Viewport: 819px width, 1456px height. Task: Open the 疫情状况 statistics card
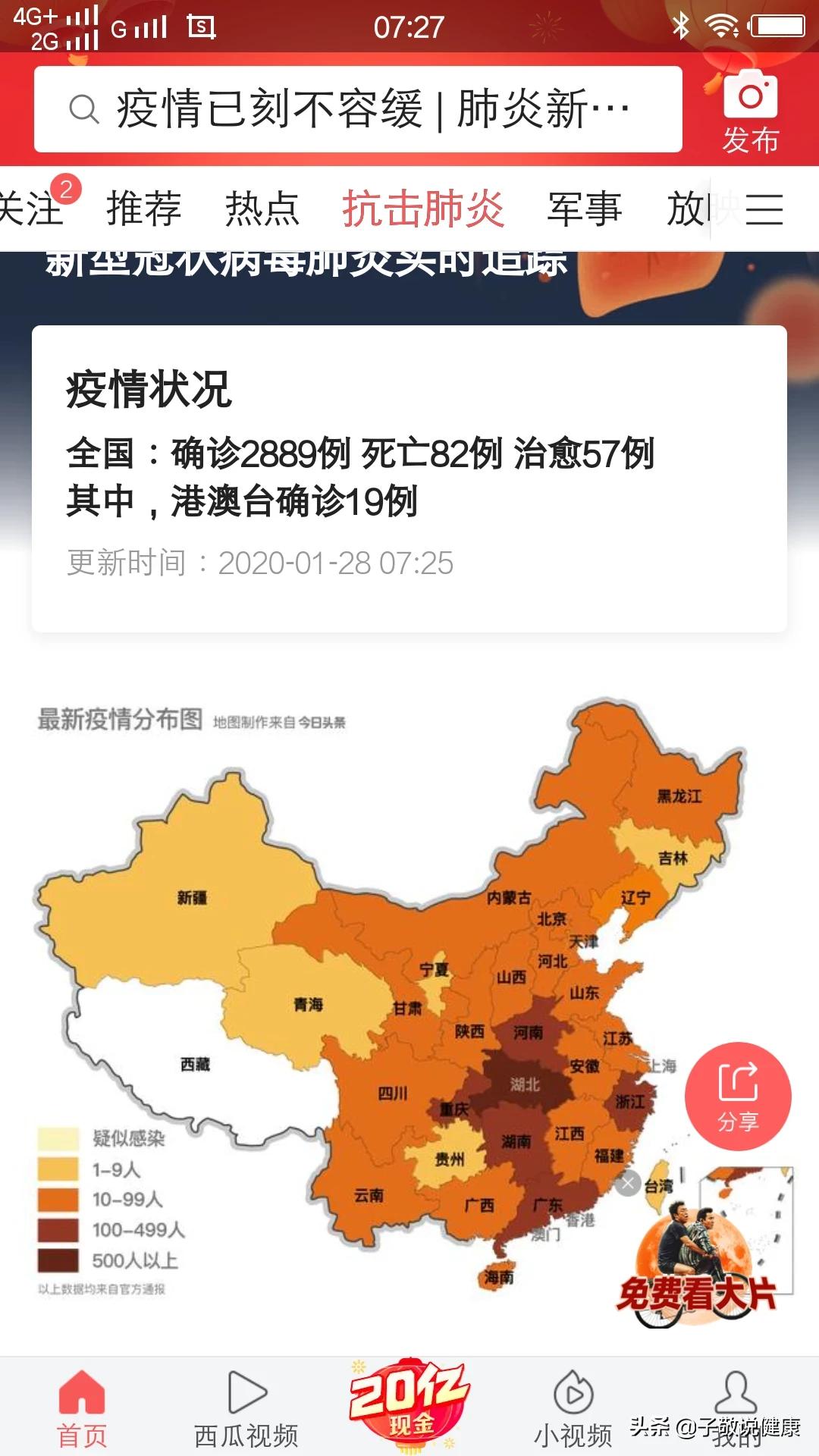click(409, 479)
